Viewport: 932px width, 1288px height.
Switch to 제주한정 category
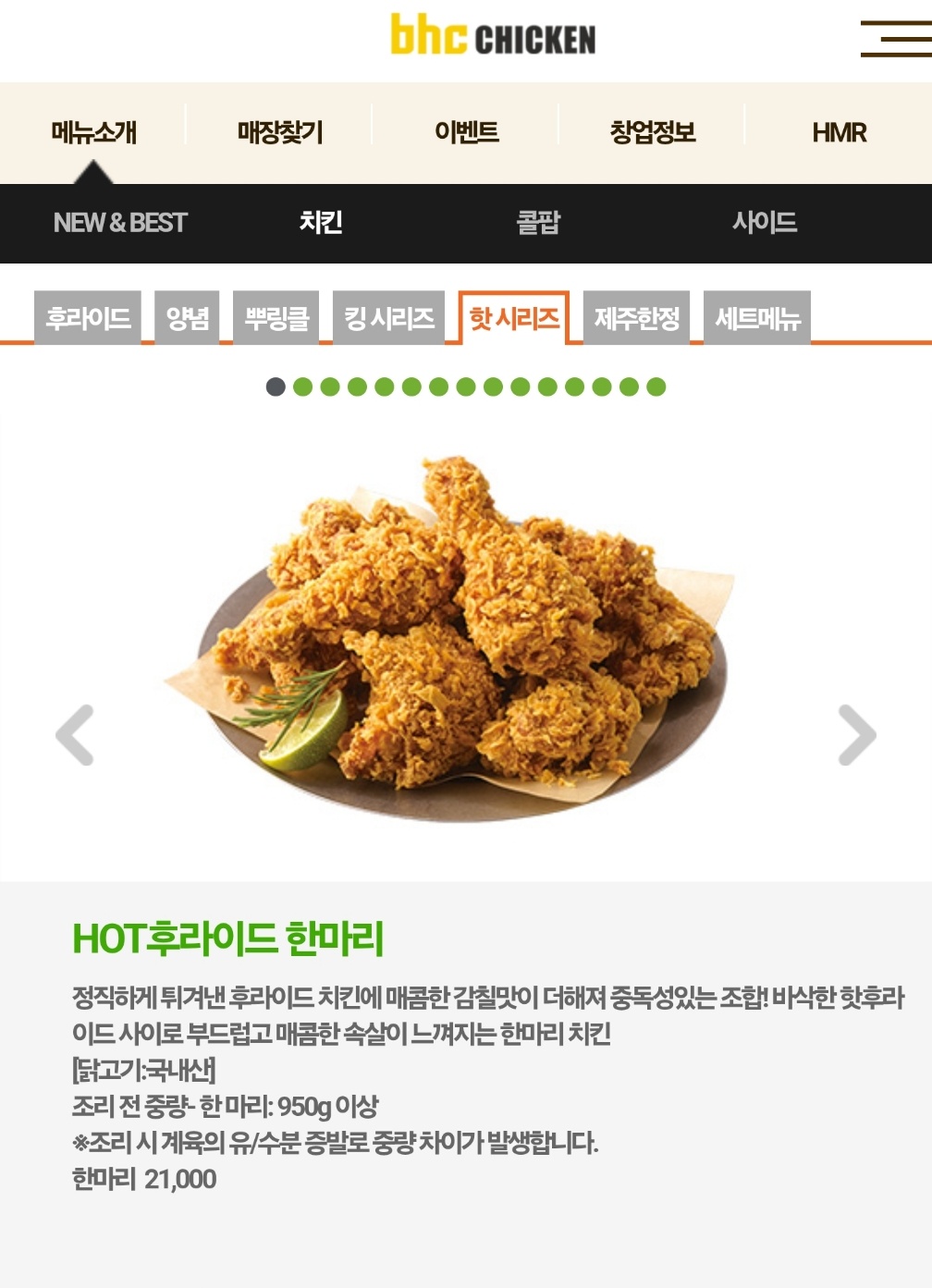637,318
